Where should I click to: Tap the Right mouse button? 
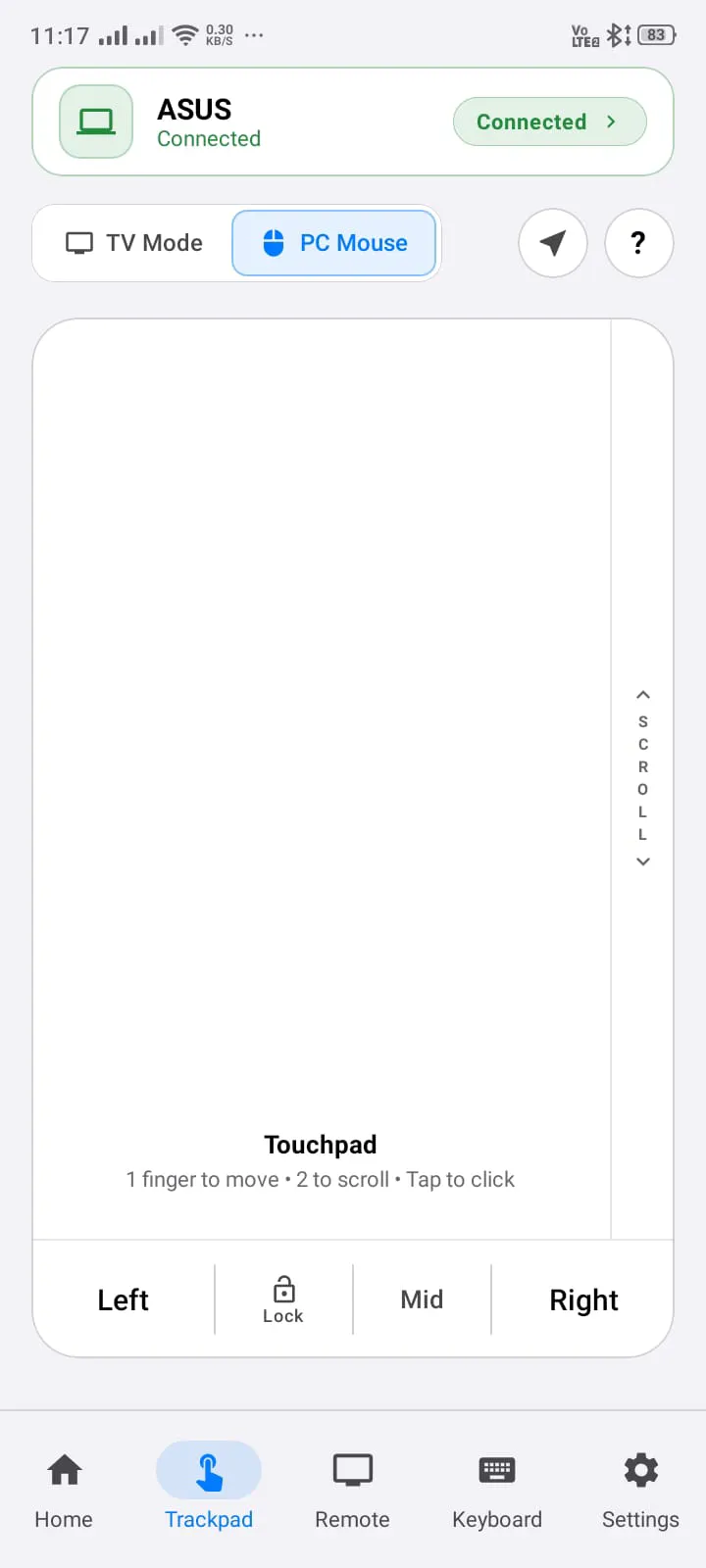pos(583,1299)
